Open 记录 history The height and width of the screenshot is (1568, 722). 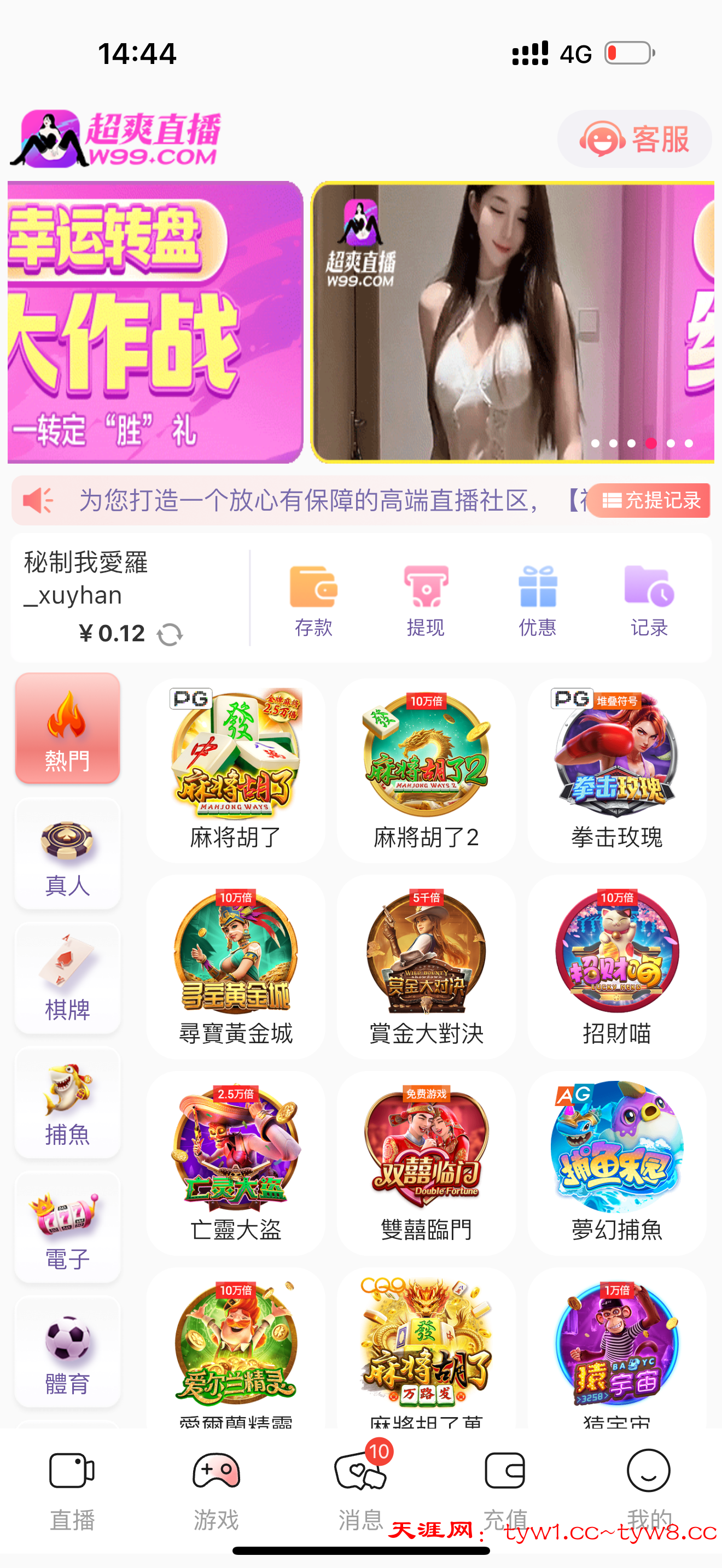coord(649,600)
